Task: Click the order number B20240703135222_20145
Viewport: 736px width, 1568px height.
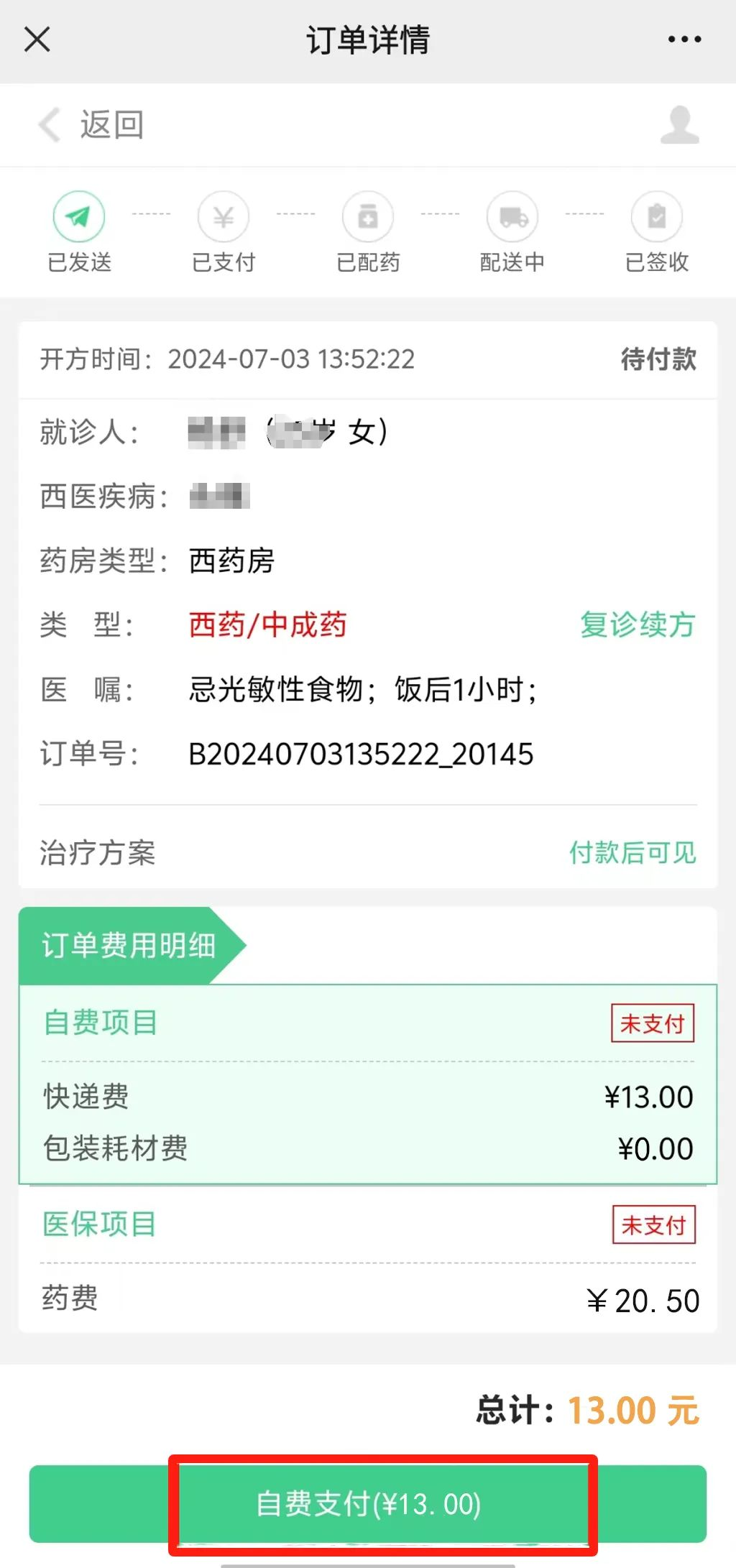Action: point(359,755)
